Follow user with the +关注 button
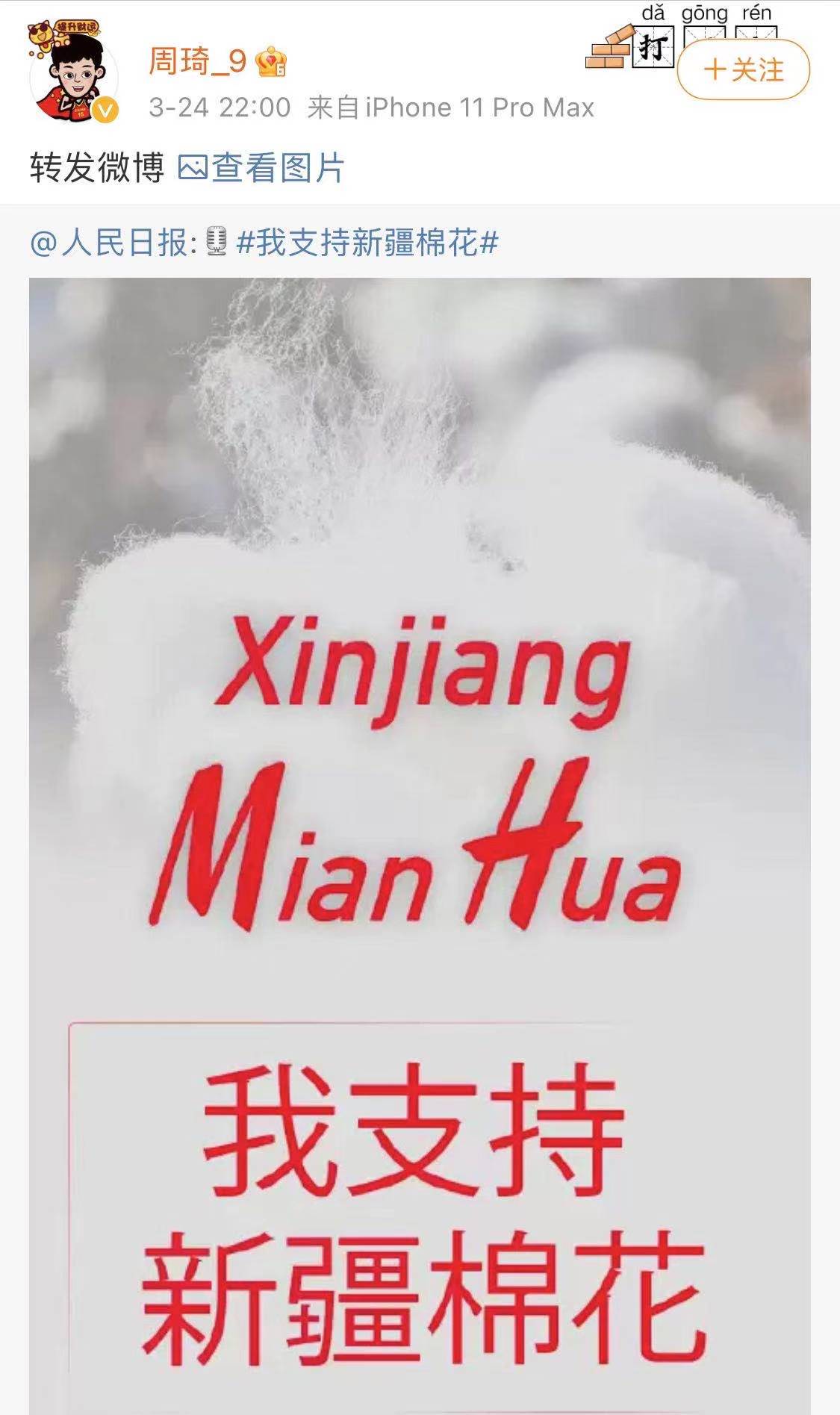Viewport: 840px width, 1415px height. tap(743, 70)
